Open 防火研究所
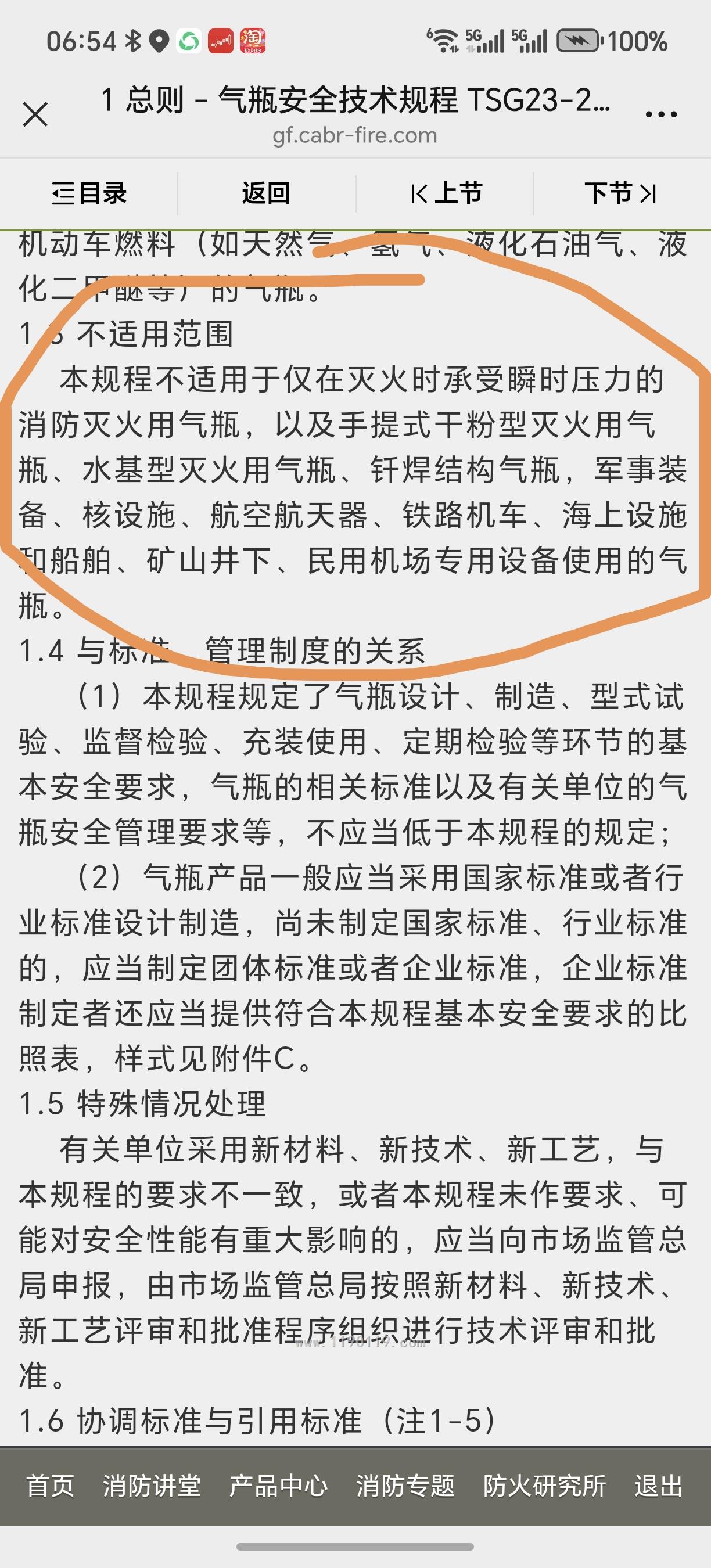The height and width of the screenshot is (1568, 711). (x=544, y=1486)
